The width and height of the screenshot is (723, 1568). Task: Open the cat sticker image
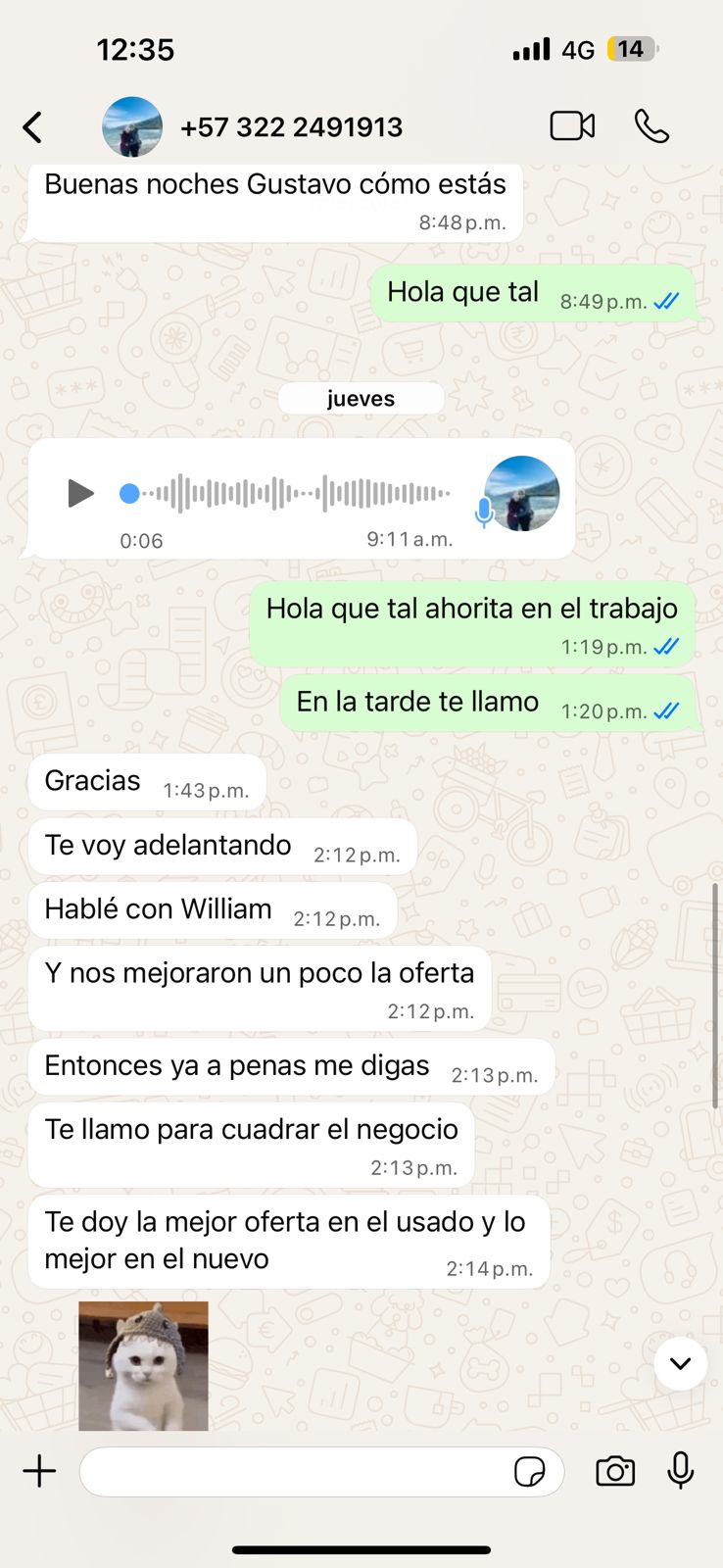point(143,1365)
